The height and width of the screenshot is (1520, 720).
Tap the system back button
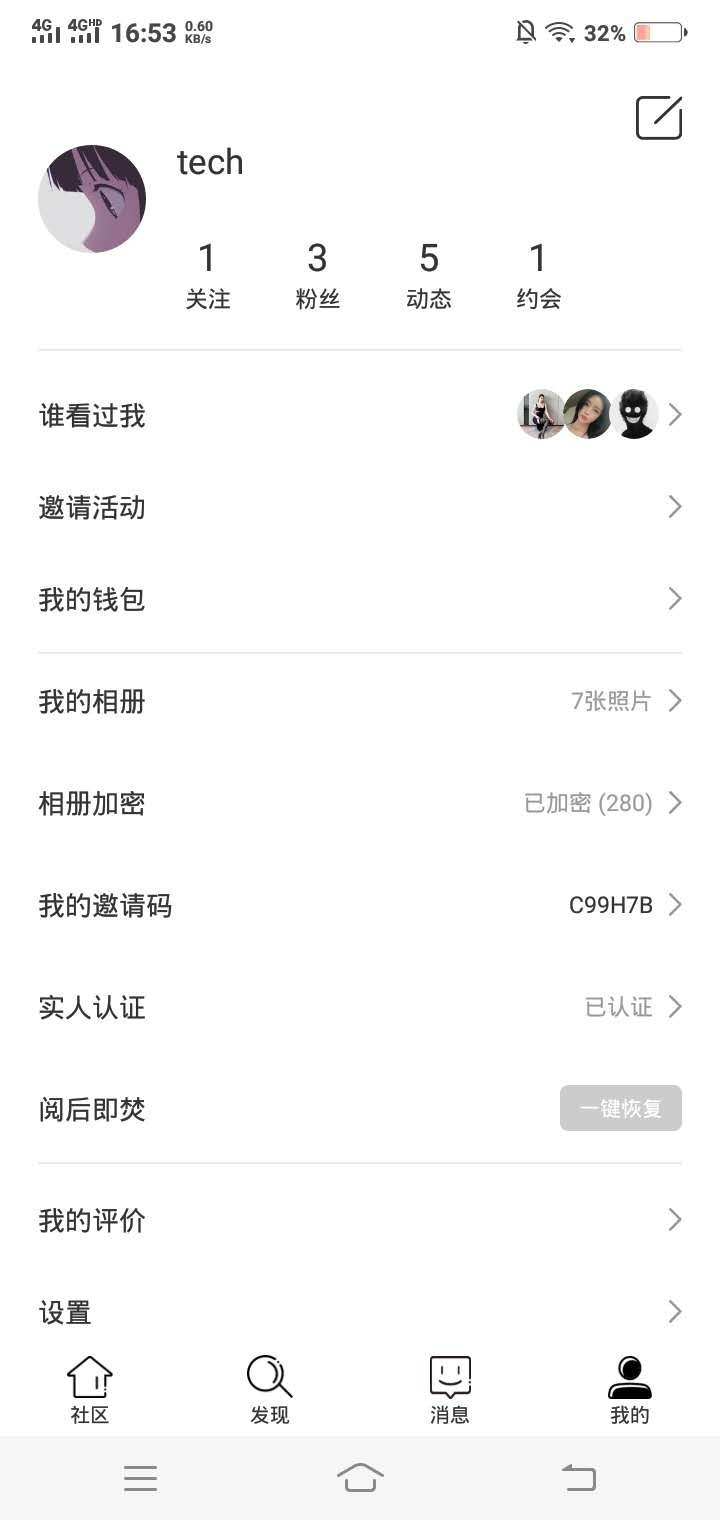(579, 1477)
